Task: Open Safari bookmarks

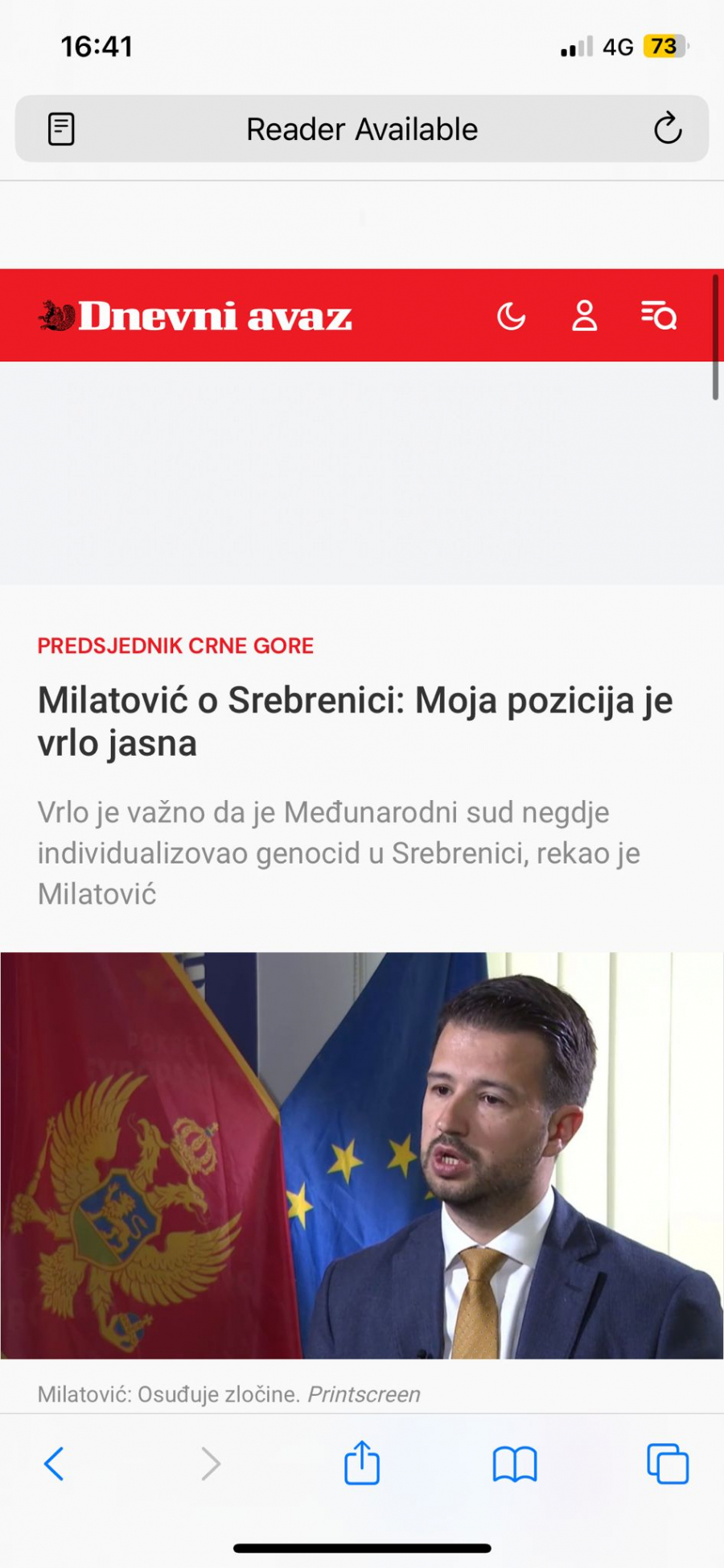Action: click(515, 1463)
